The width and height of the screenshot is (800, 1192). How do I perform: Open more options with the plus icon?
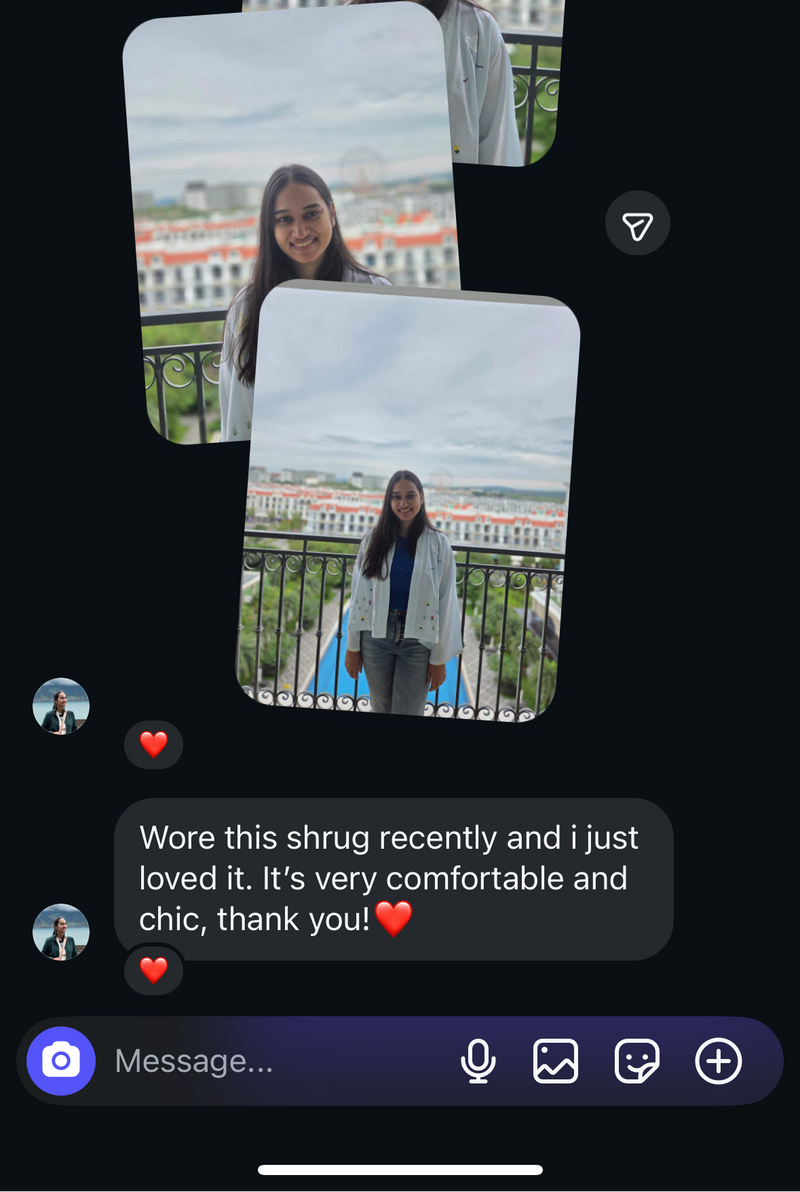tap(718, 1060)
